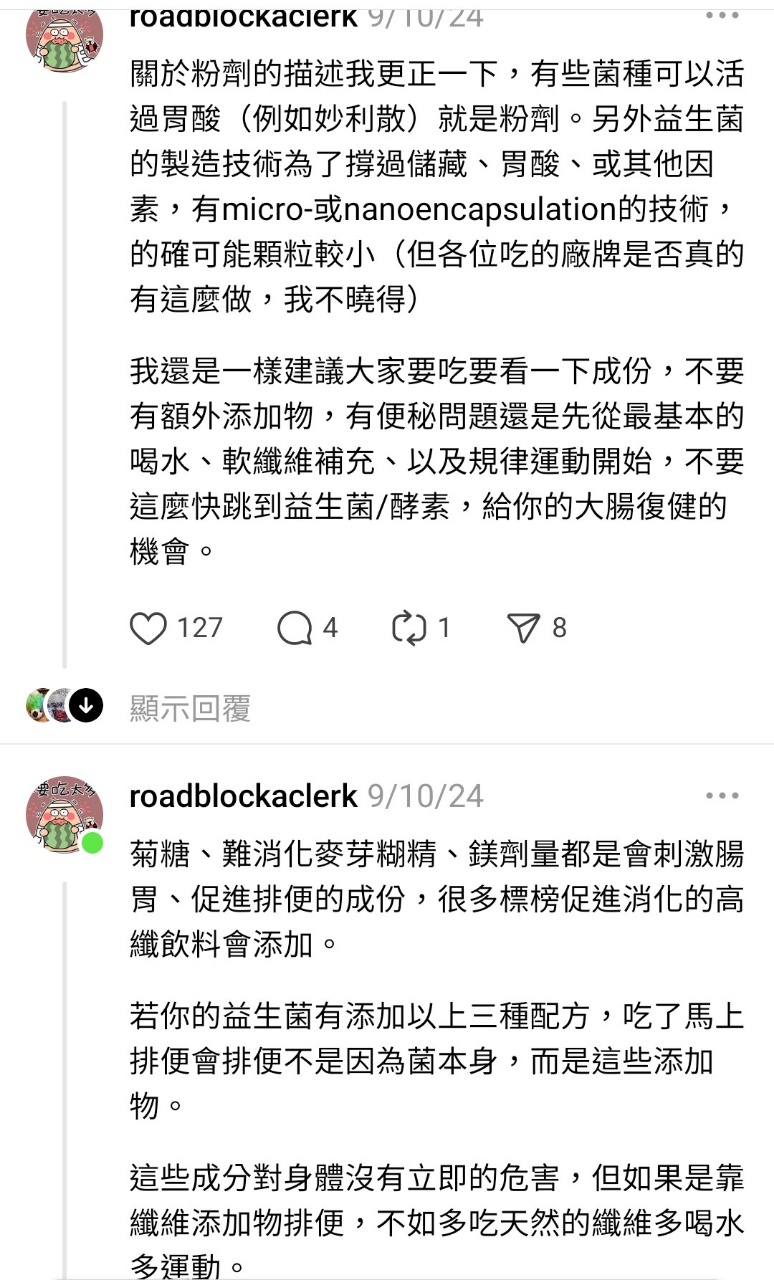Like the post with 127 likes
Viewport: 774px width, 1280px height.
click(149, 628)
